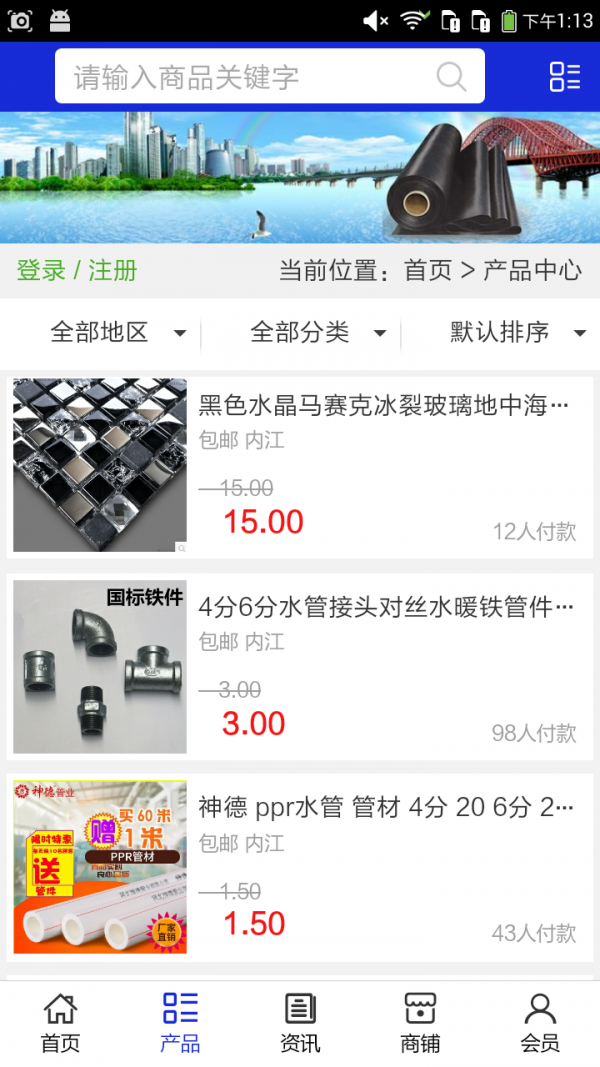Open the 会员 member tab

pos(540,1023)
